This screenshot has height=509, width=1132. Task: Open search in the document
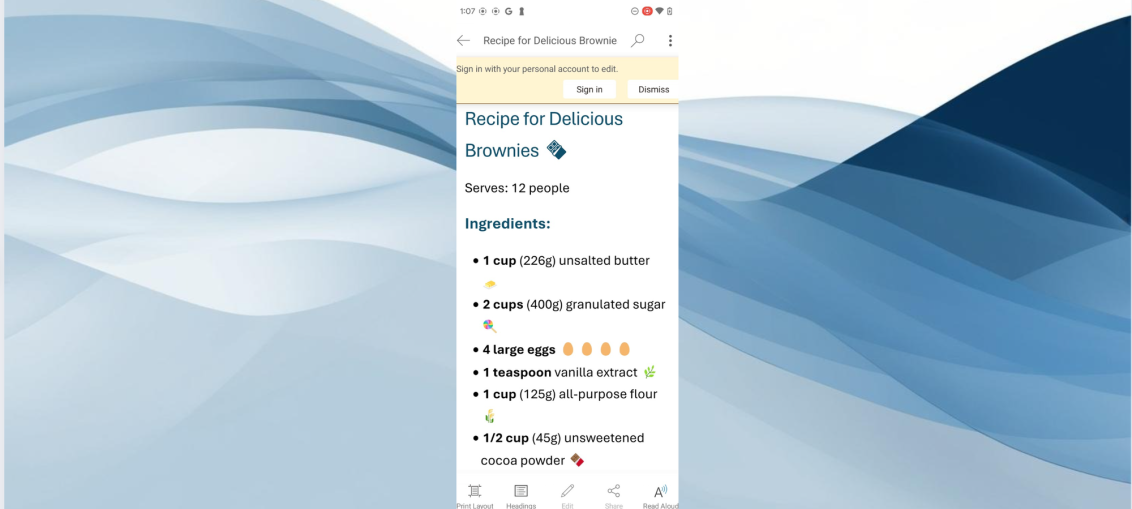[637, 41]
